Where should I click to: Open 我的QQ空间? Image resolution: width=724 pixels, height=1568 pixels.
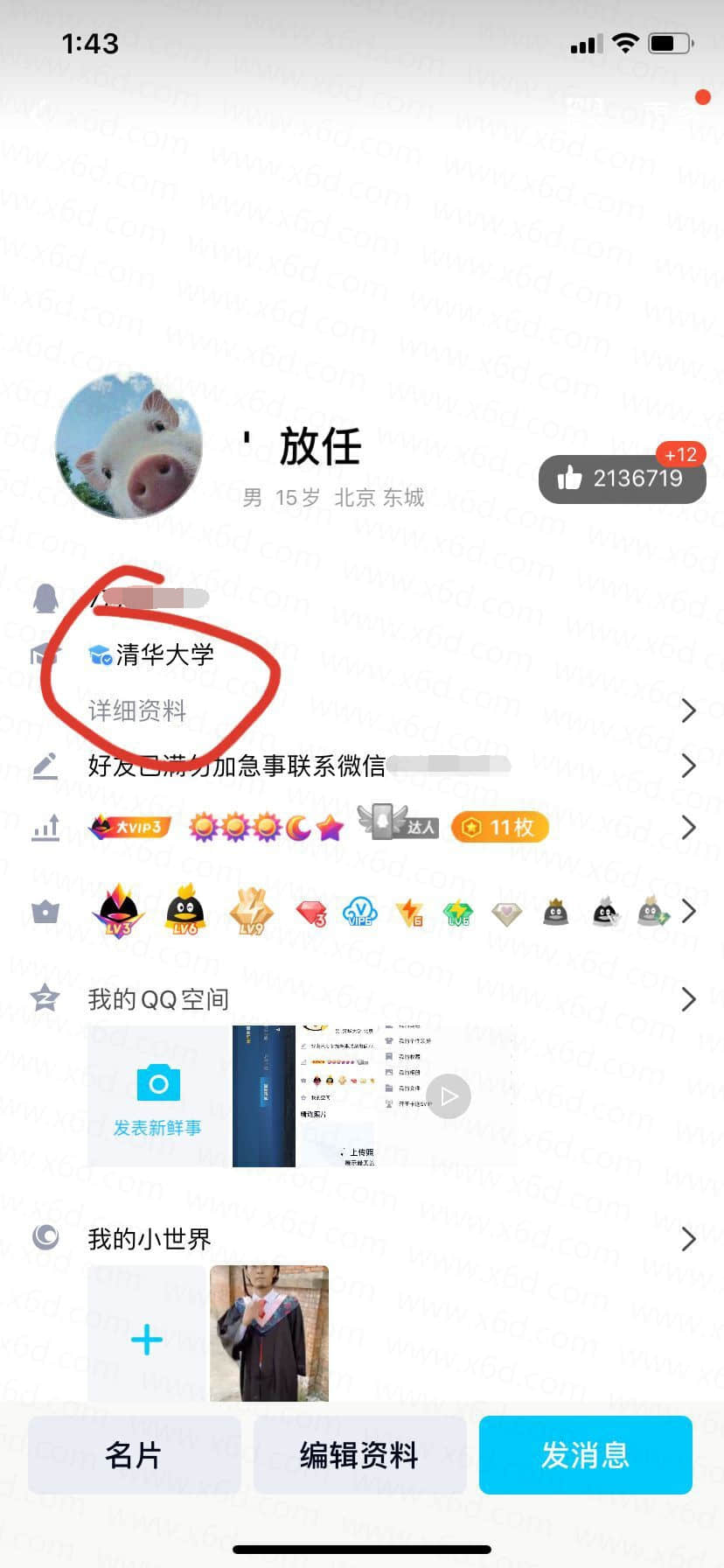[158, 999]
